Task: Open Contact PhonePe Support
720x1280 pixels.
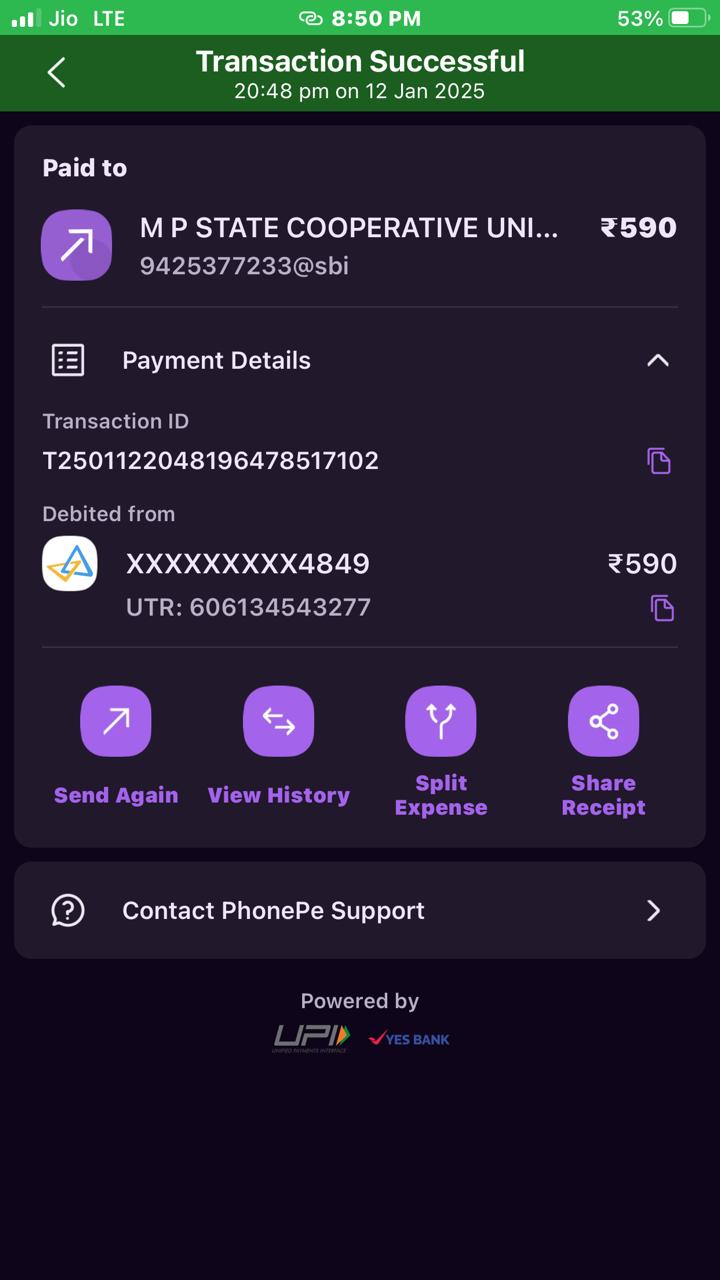Action: point(360,910)
